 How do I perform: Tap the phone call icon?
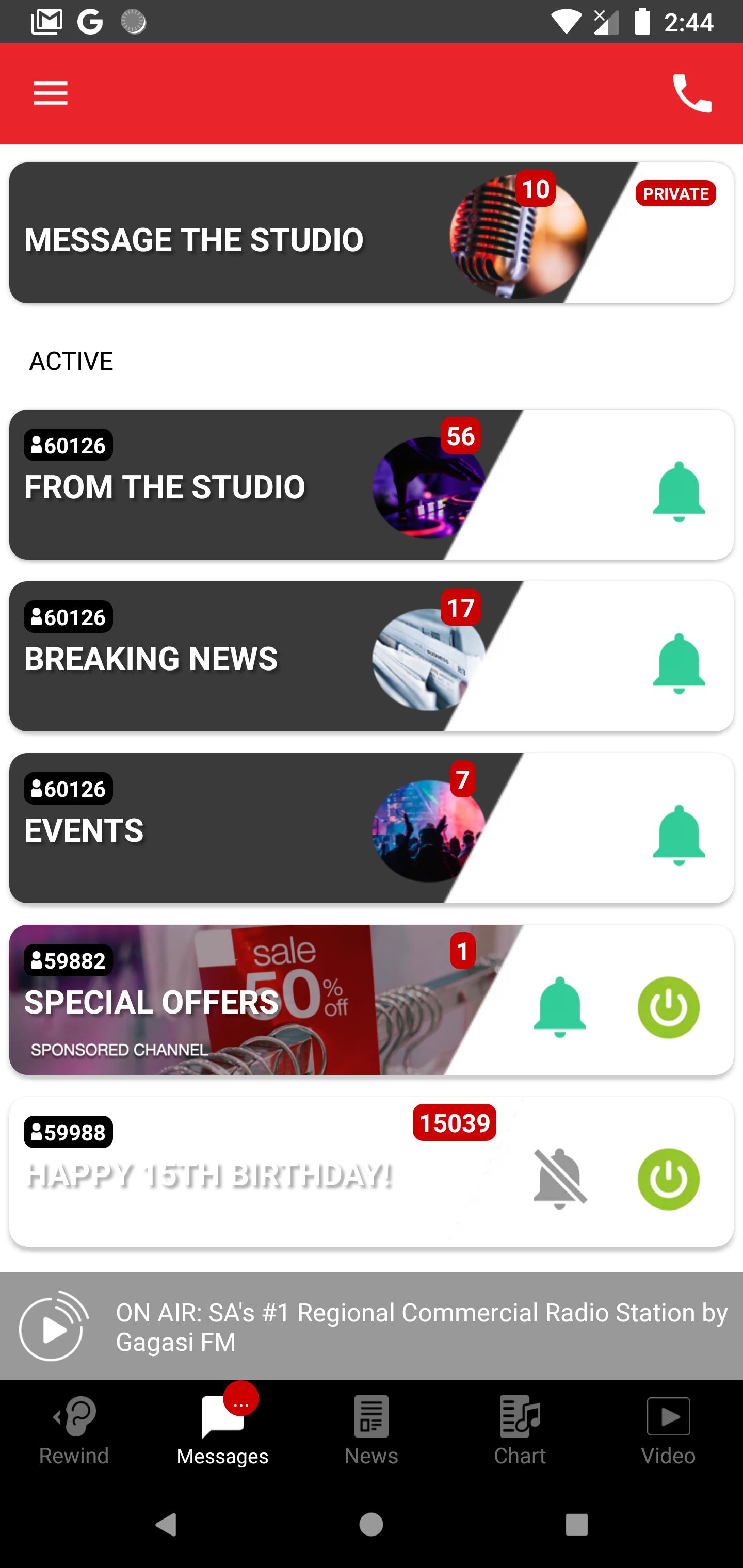click(x=692, y=93)
